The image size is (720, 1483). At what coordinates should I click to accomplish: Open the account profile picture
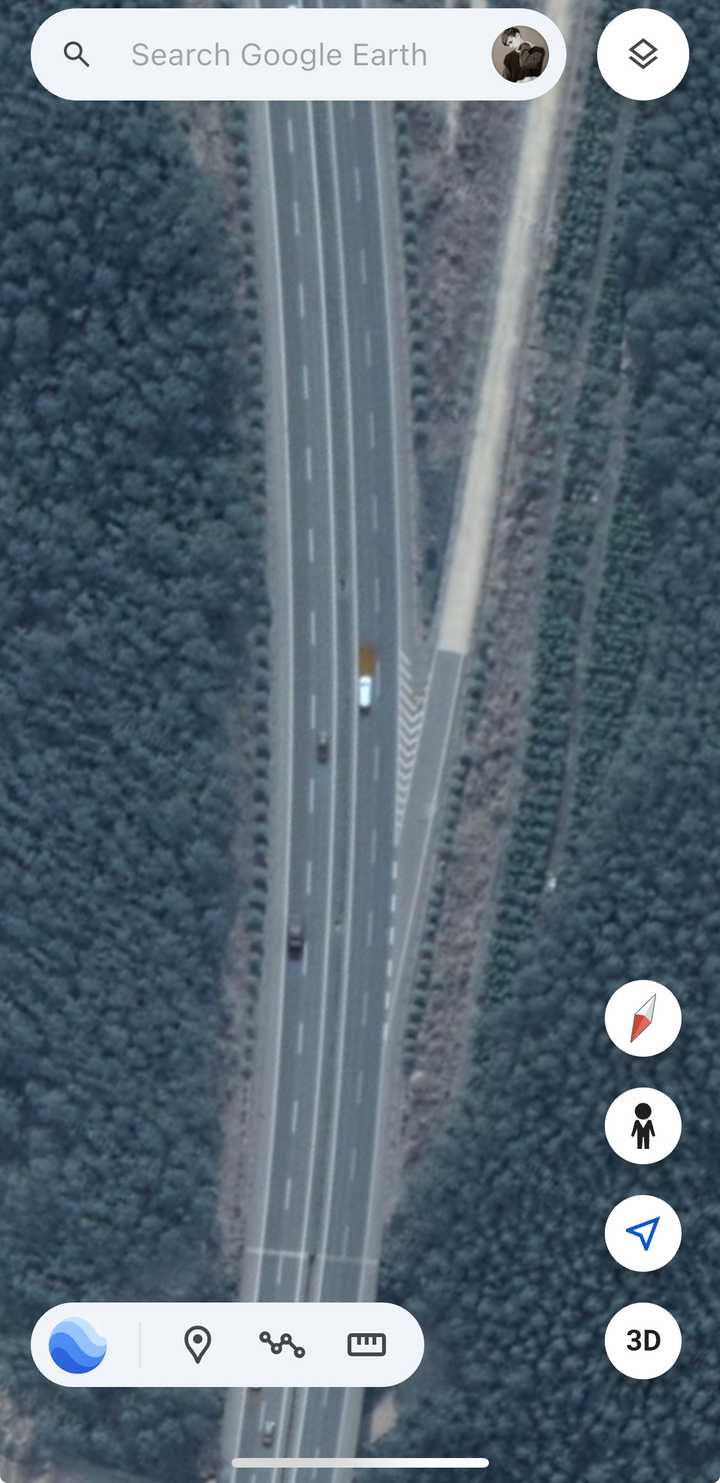(x=520, y=55)
